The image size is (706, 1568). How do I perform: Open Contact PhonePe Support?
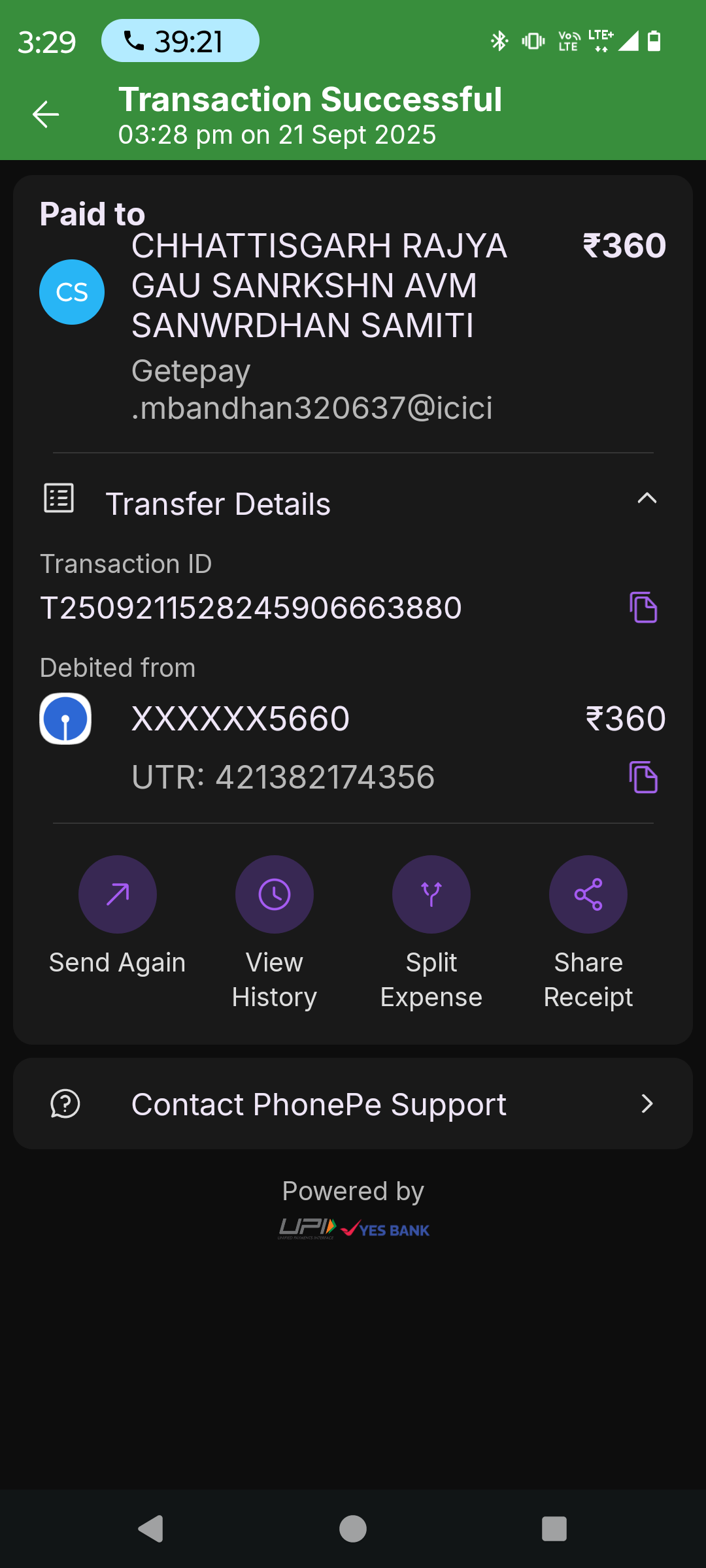[x=353, y=1104]
